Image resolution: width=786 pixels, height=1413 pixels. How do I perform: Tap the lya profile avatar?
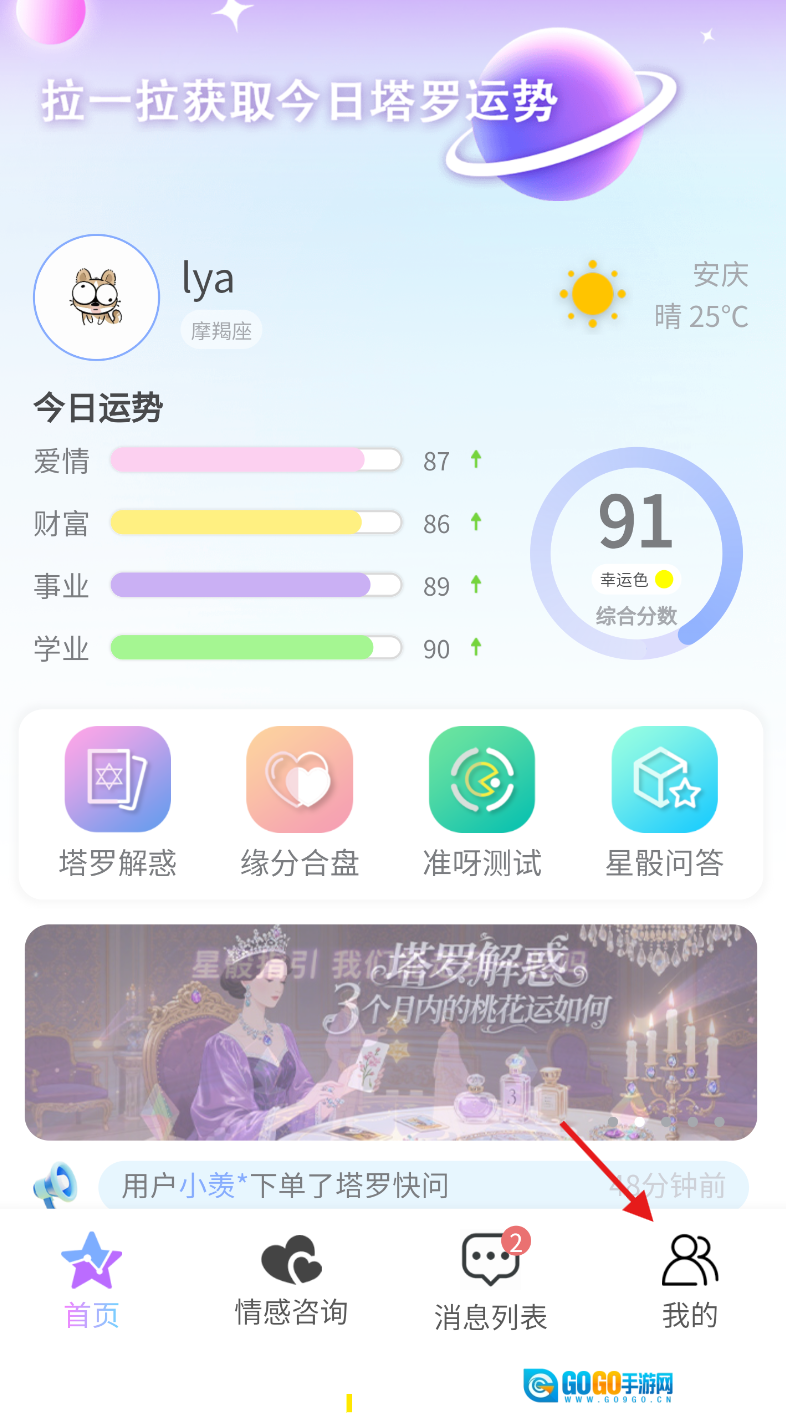click(x=97, y=297)
